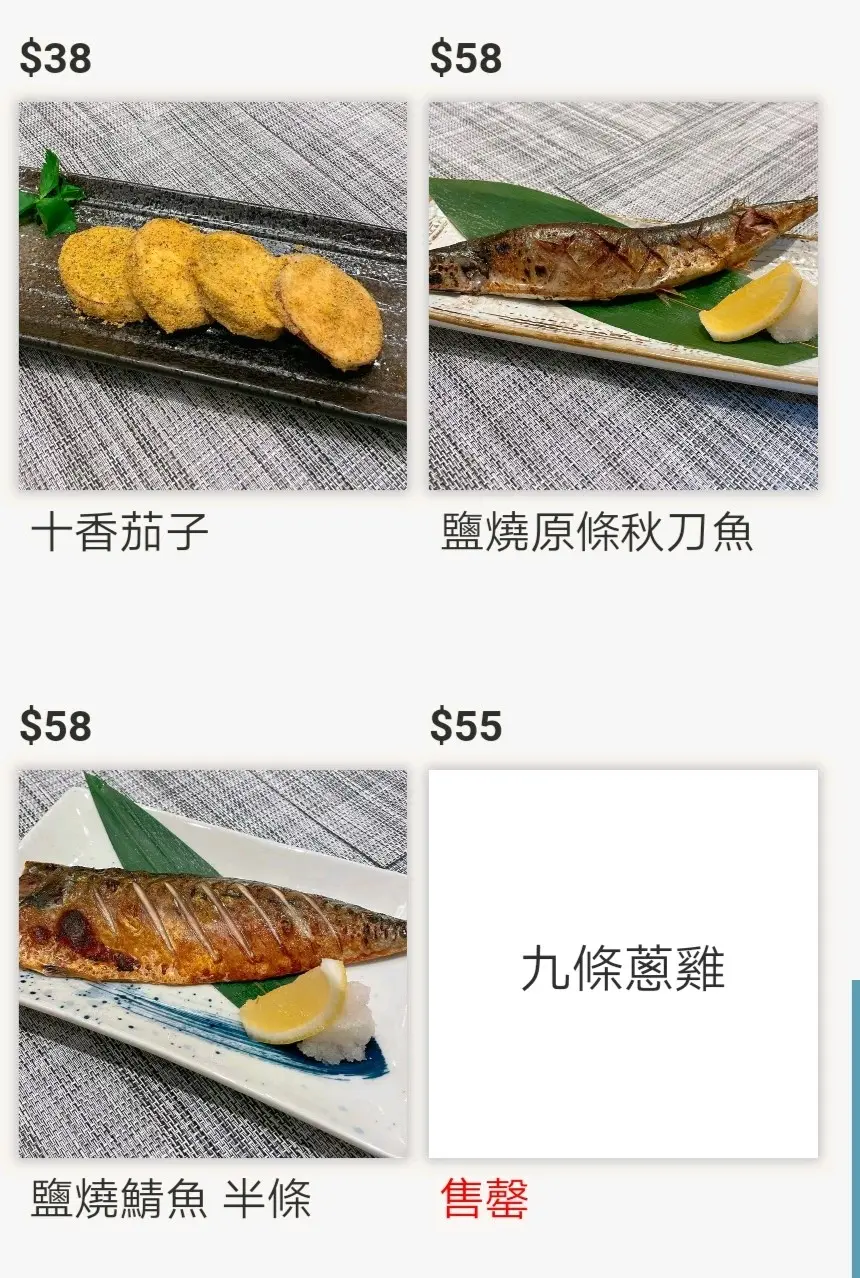Viewport: 860px width, 1278px height.
Task: Tap the sold-out 九條蔥雞 tile
Action: click(x=623, y=963)
